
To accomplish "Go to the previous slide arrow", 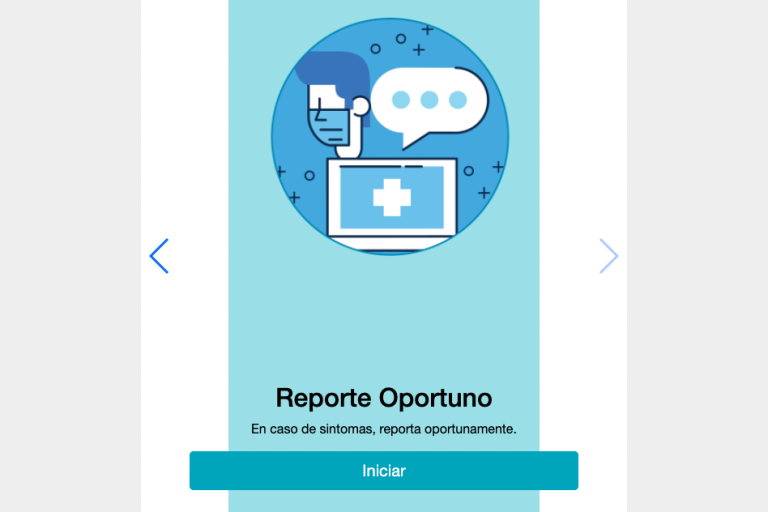I will click(x=159, y=256).
